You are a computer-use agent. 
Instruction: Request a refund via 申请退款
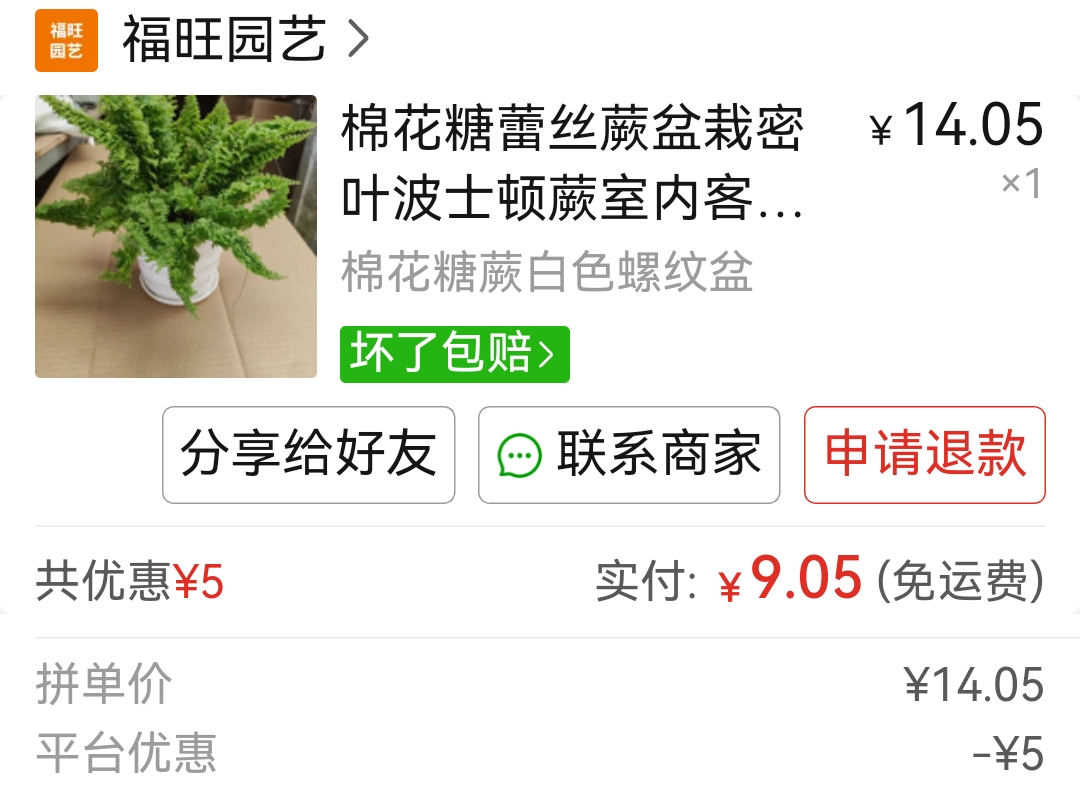925,455
